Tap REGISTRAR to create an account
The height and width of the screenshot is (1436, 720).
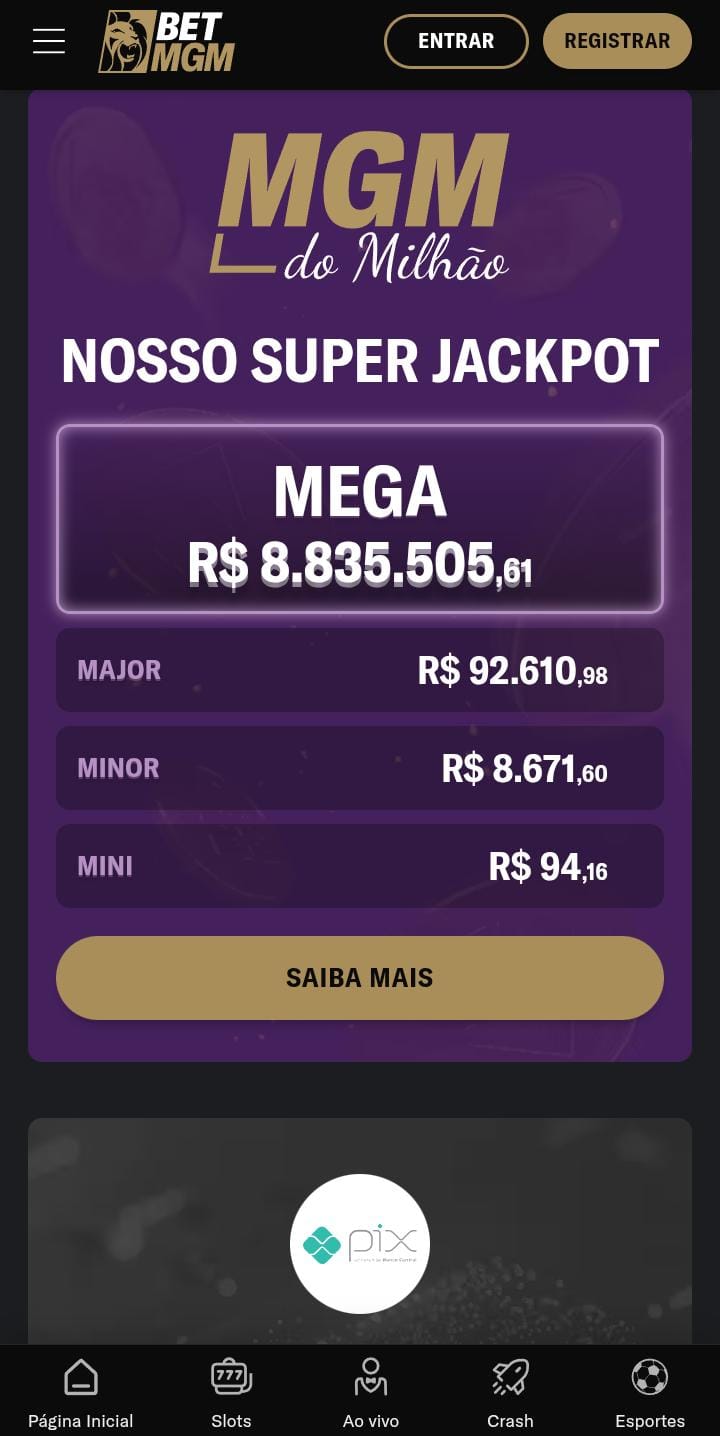click(x=617, y=41)
